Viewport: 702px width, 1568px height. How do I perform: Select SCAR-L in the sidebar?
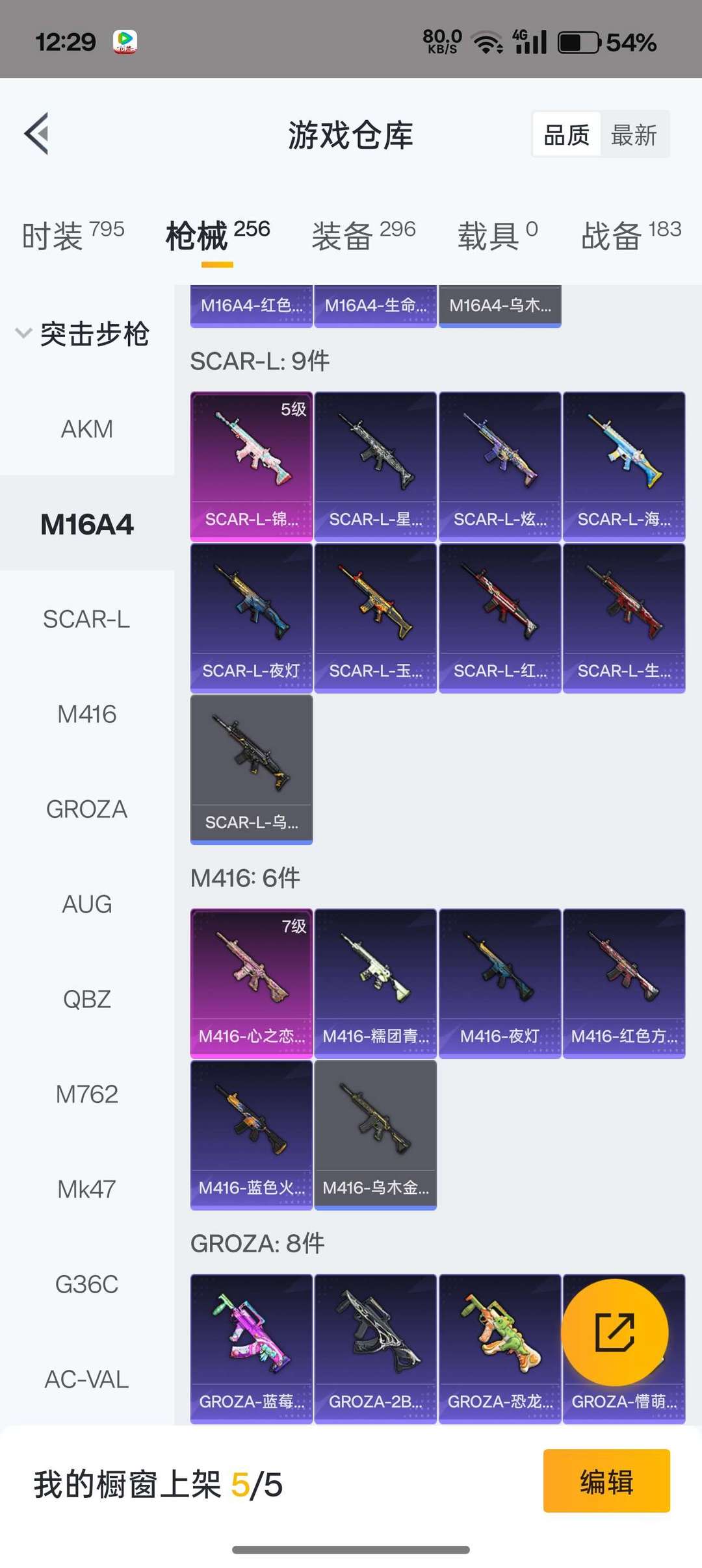point(87,619)
